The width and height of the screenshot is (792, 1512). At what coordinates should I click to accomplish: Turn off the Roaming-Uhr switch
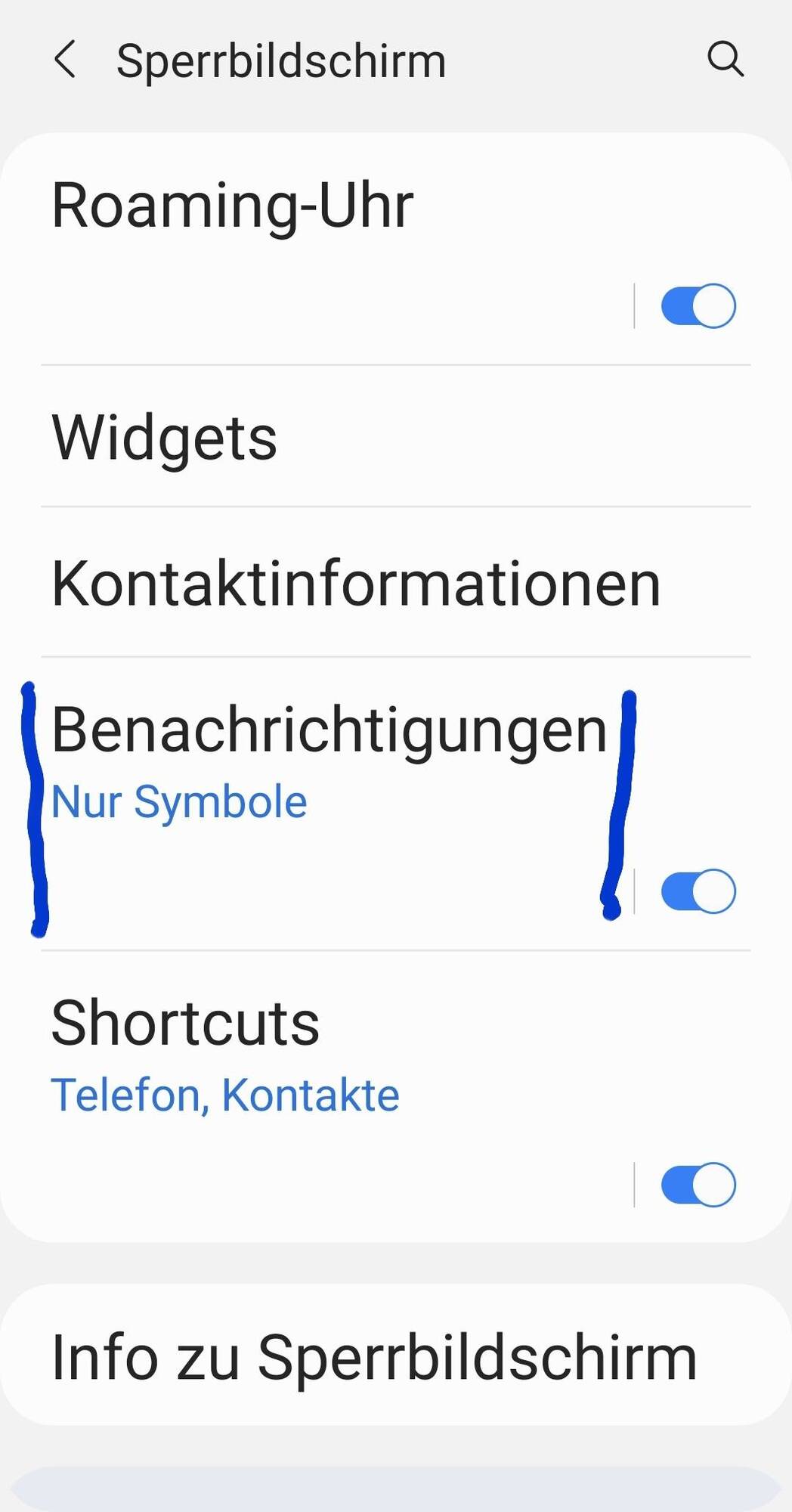tap(698, 306)
